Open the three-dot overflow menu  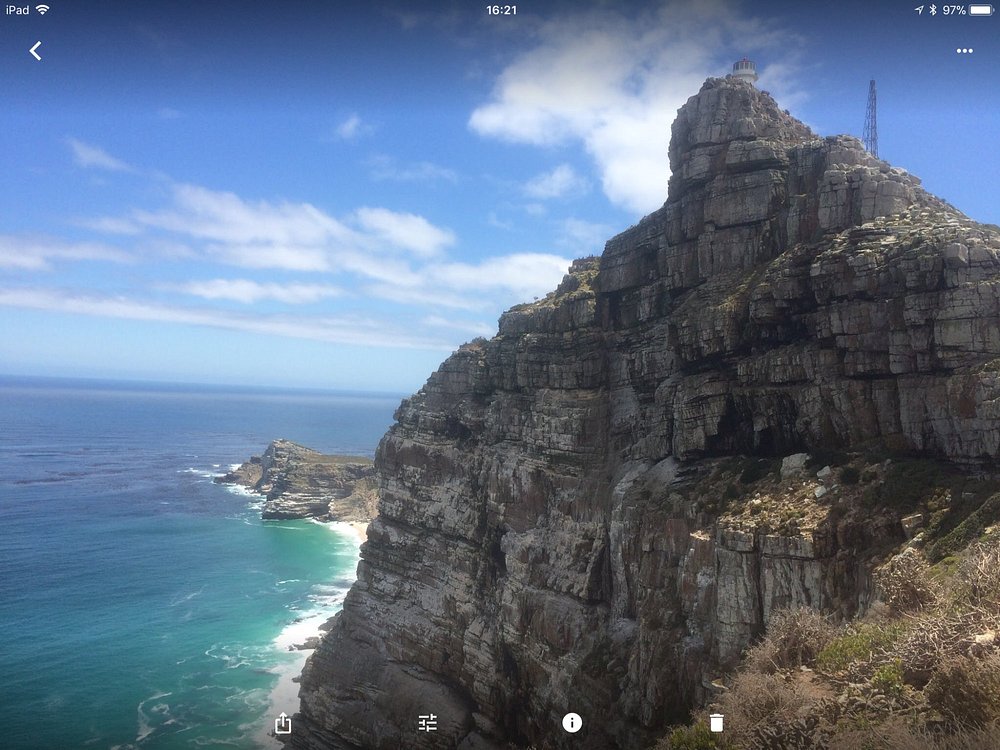(964, 51)
